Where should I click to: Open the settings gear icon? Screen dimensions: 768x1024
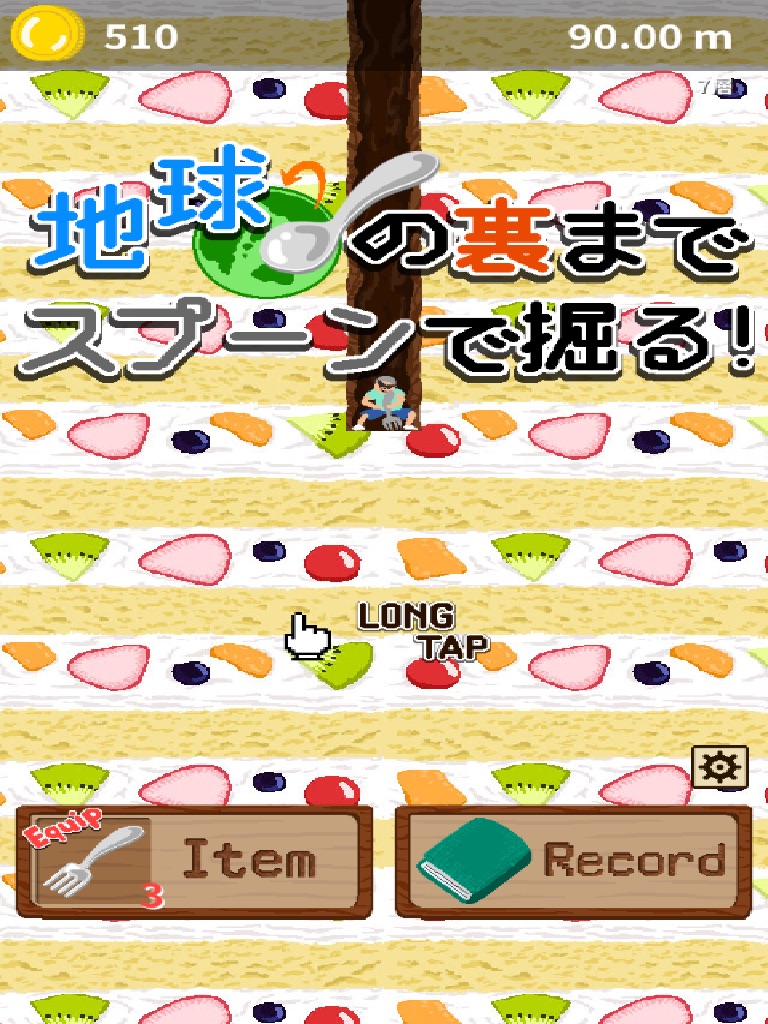click(719, 768)
